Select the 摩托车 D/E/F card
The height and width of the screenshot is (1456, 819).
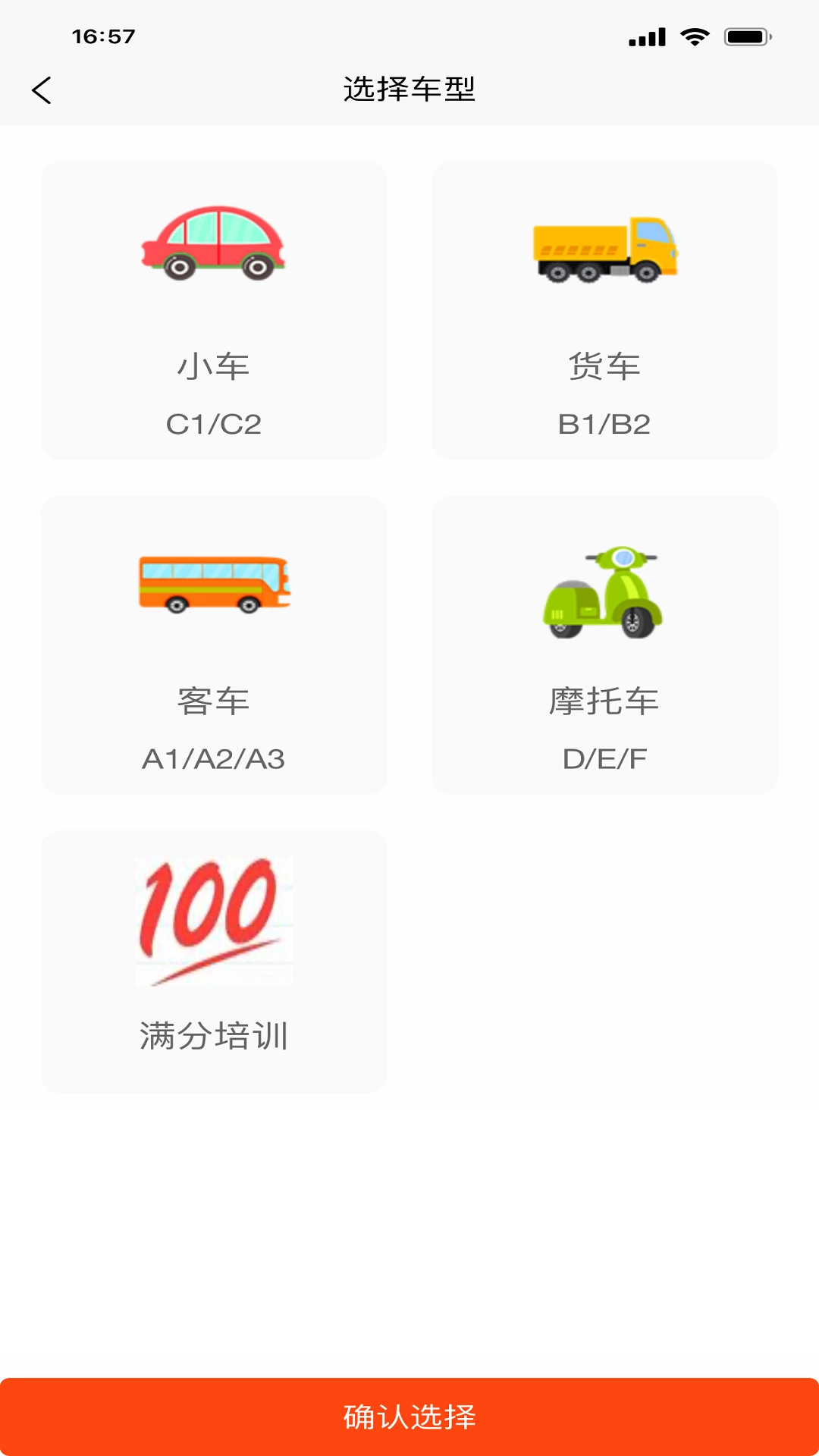(x=604, y=645)
